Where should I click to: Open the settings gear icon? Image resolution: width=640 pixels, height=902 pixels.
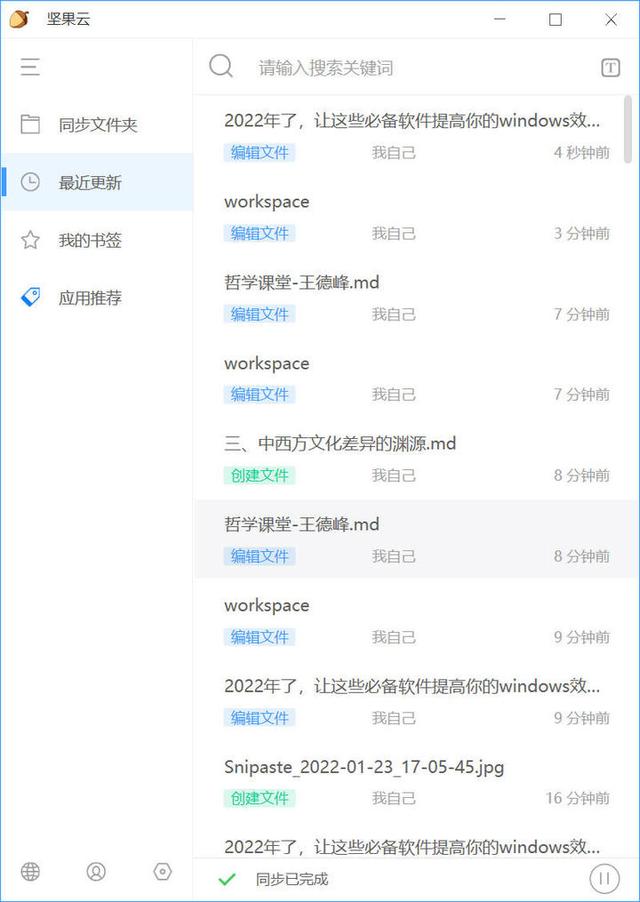[162, 872]
